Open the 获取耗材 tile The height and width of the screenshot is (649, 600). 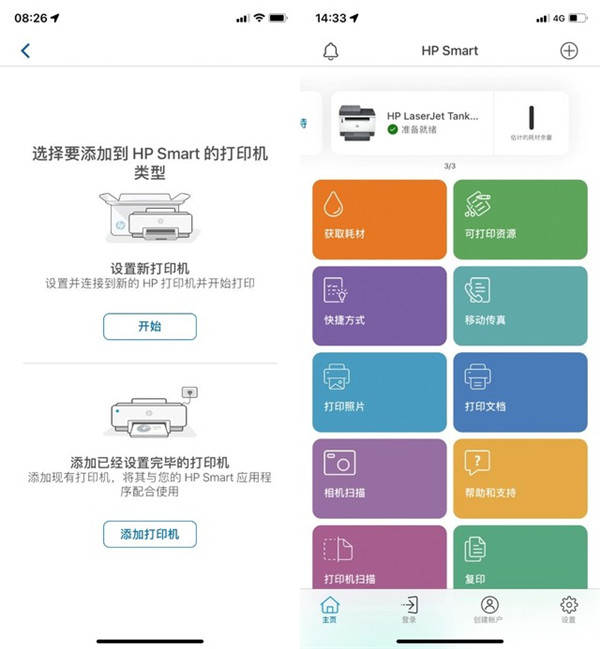[379, 219]
